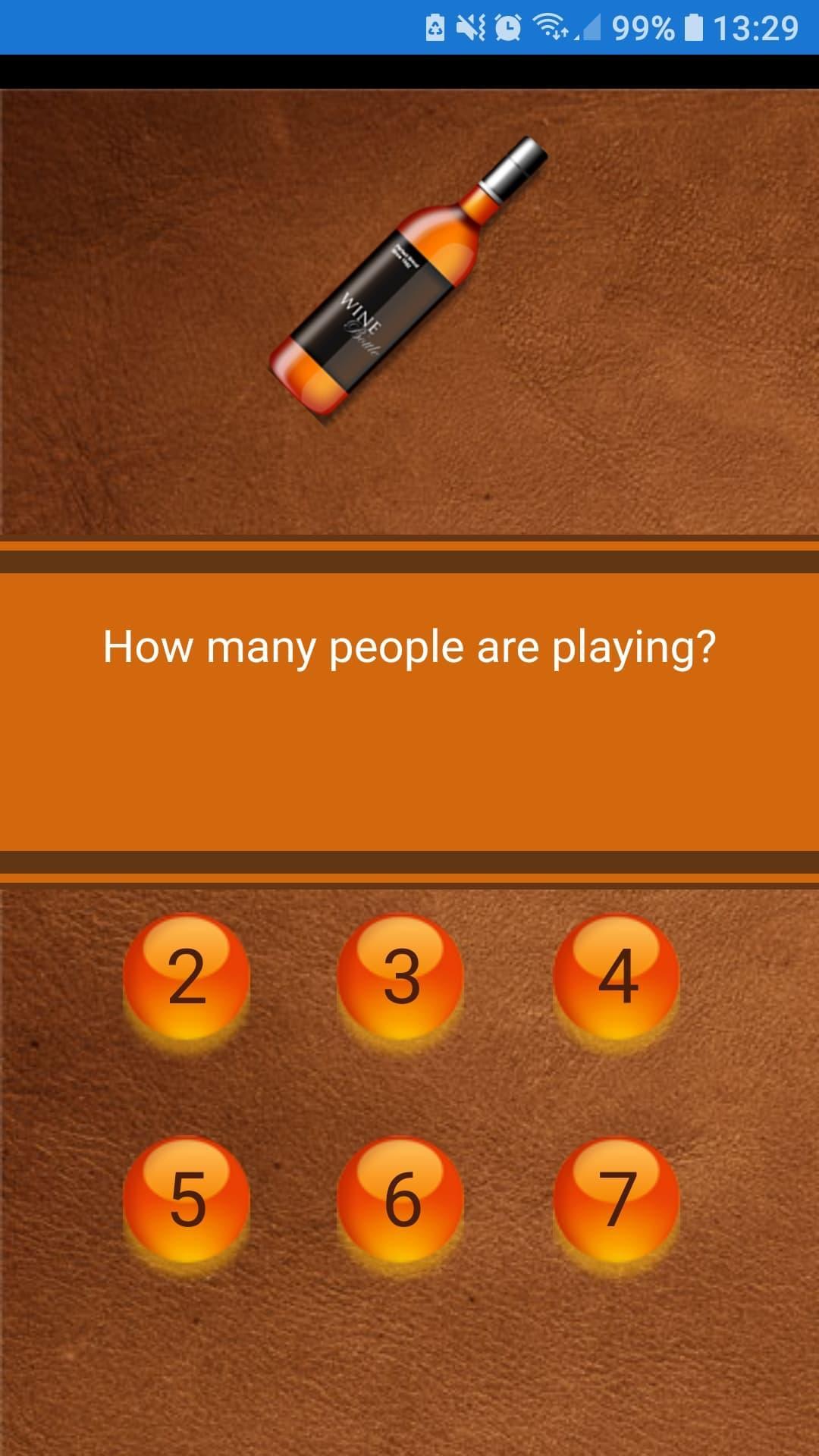Screen dimensions: 819x1456
Task: Set player count to 6
Action: pyautogui.click(x=400, y=1199)
